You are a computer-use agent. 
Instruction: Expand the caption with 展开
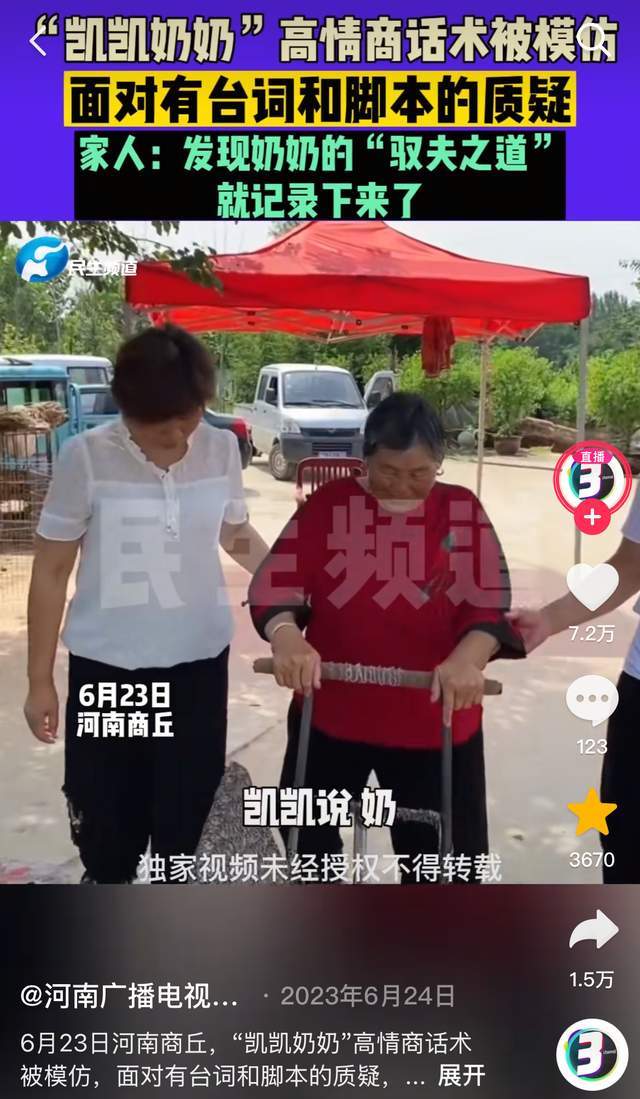[461, 1075]
